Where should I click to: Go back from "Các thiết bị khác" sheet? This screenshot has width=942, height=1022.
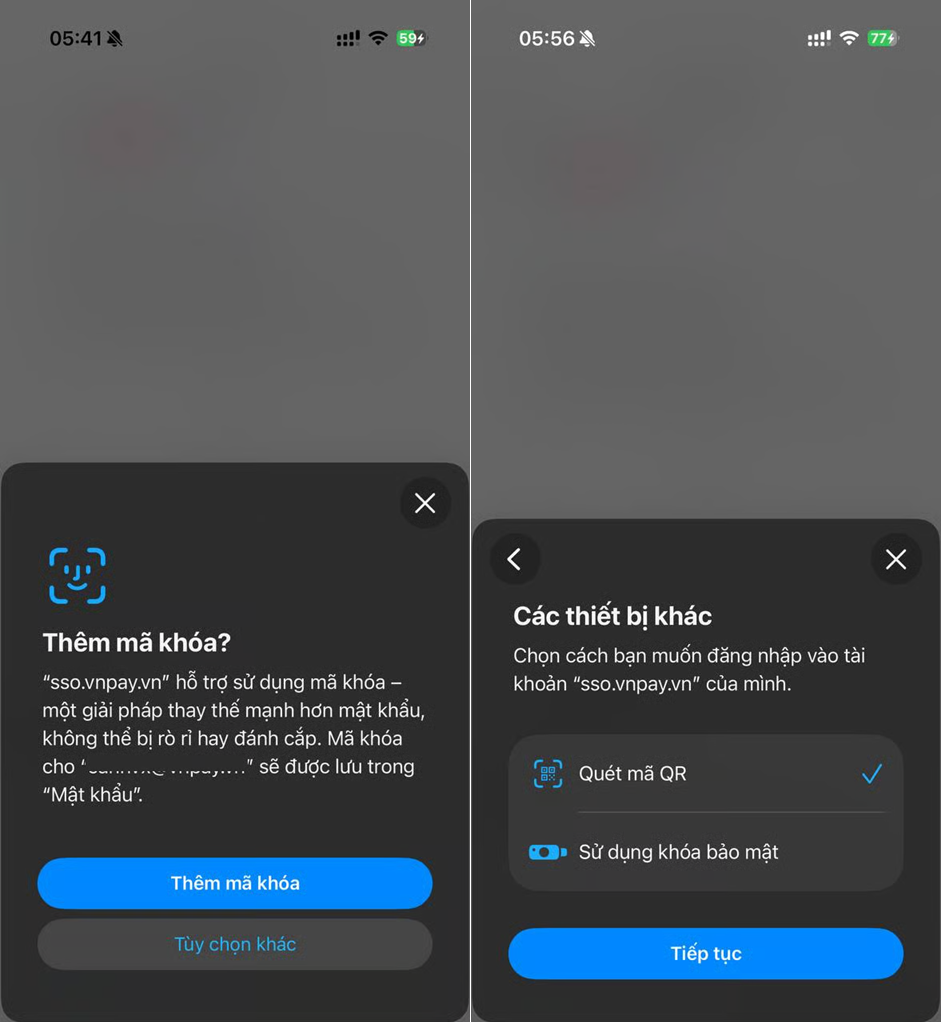pos(515,559)
